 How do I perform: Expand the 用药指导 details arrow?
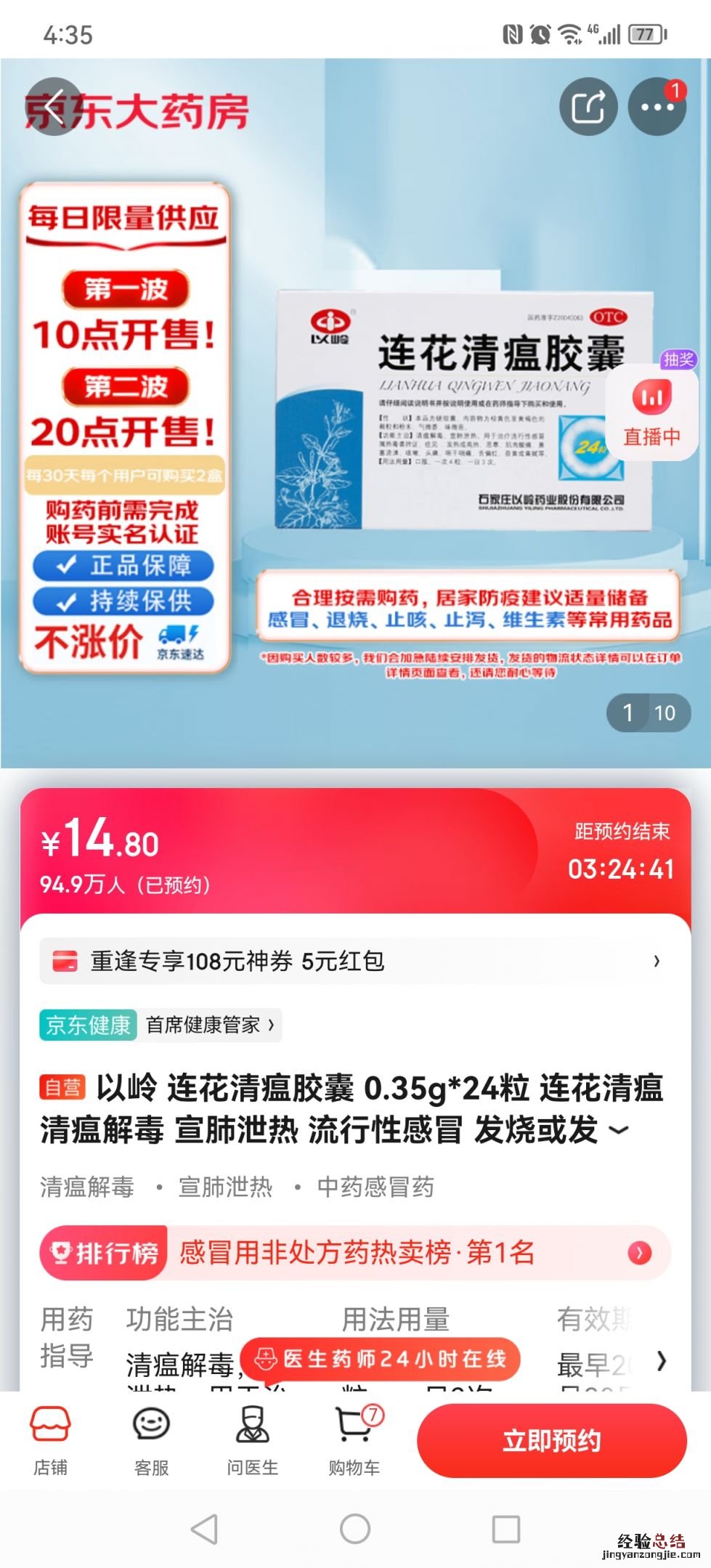pyautogui.click(x=661, y=1360)
